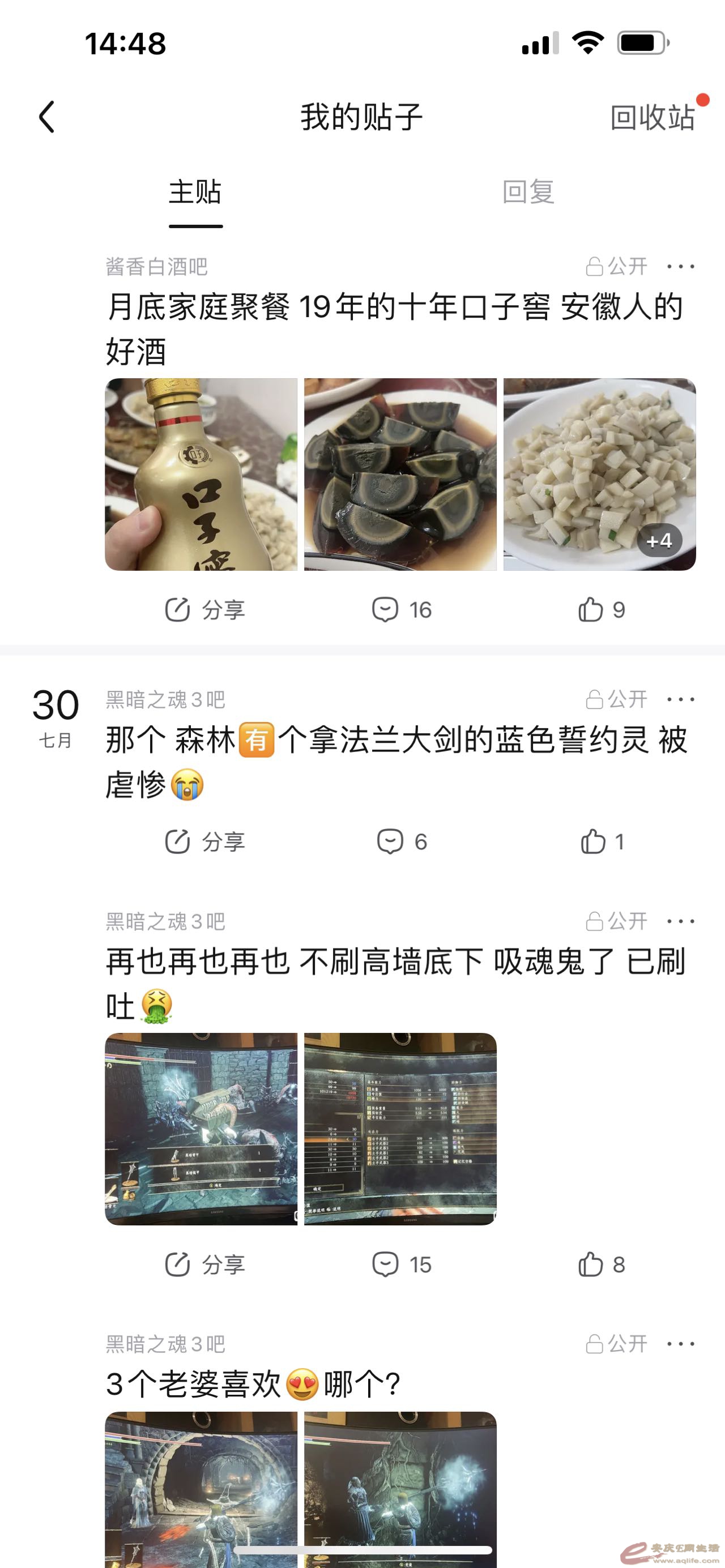This screenshot has height=1568, width=725.
Task: Share the 月底家庭聚餐 post
Action: coord(205,610)
